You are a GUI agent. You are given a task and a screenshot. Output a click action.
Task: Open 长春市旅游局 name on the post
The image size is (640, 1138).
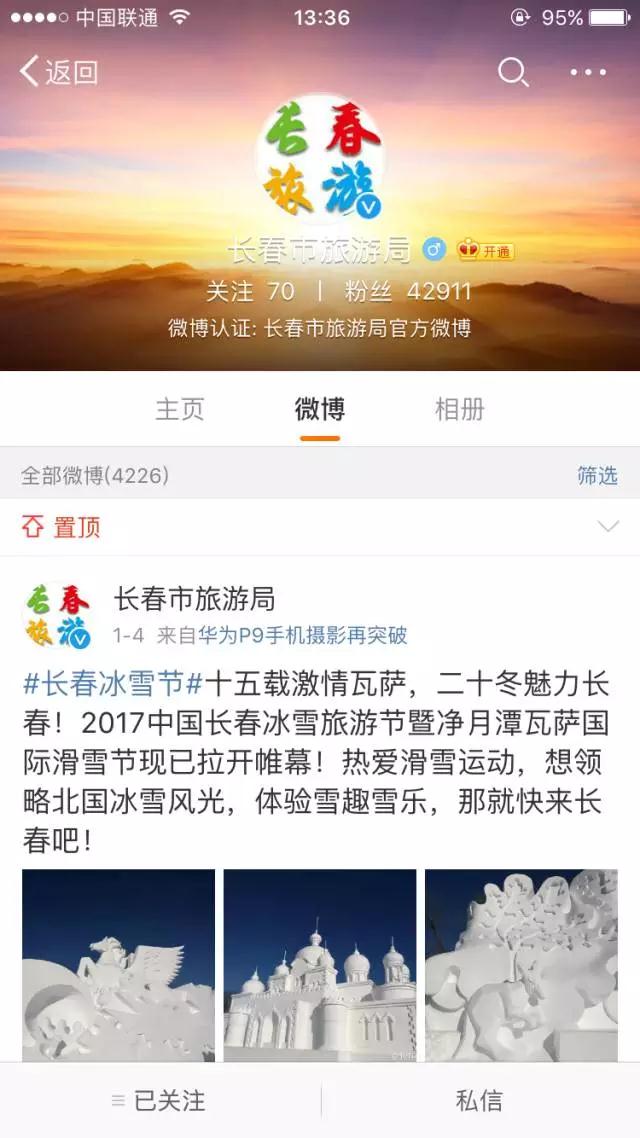[x=194, y=599]
